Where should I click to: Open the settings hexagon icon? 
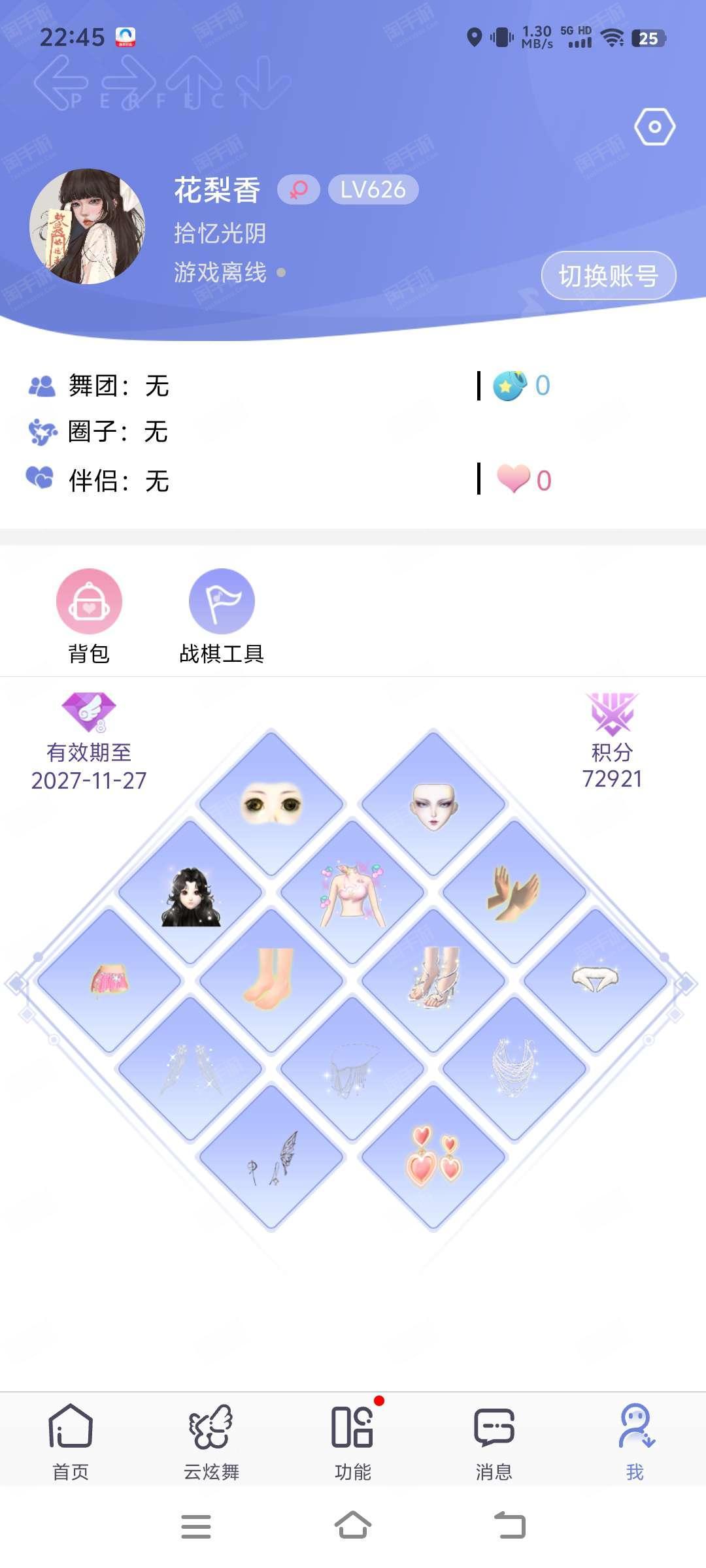pyautogui.click(x=654, y=127)
